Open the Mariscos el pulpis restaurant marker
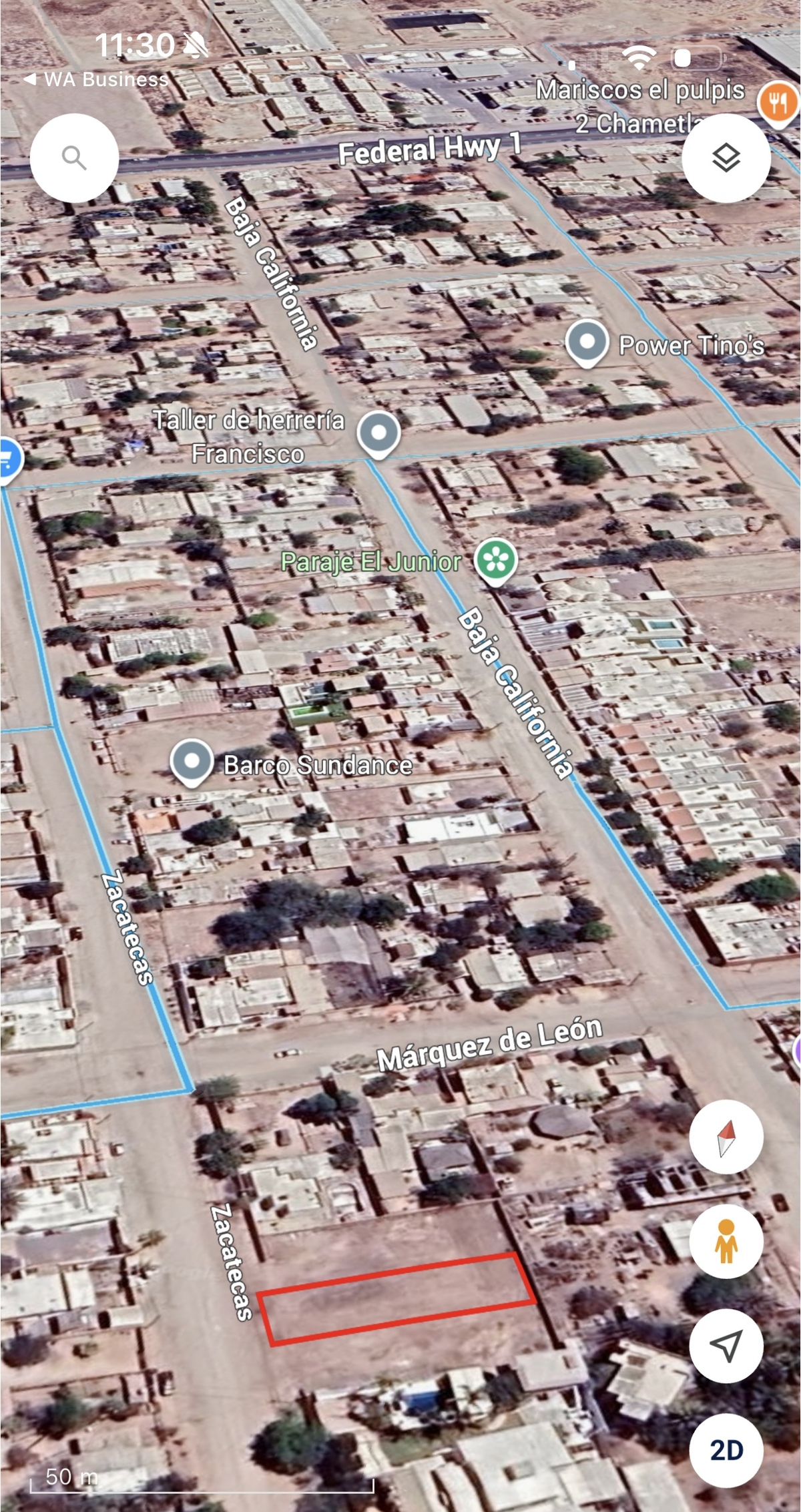 (777, 103)
